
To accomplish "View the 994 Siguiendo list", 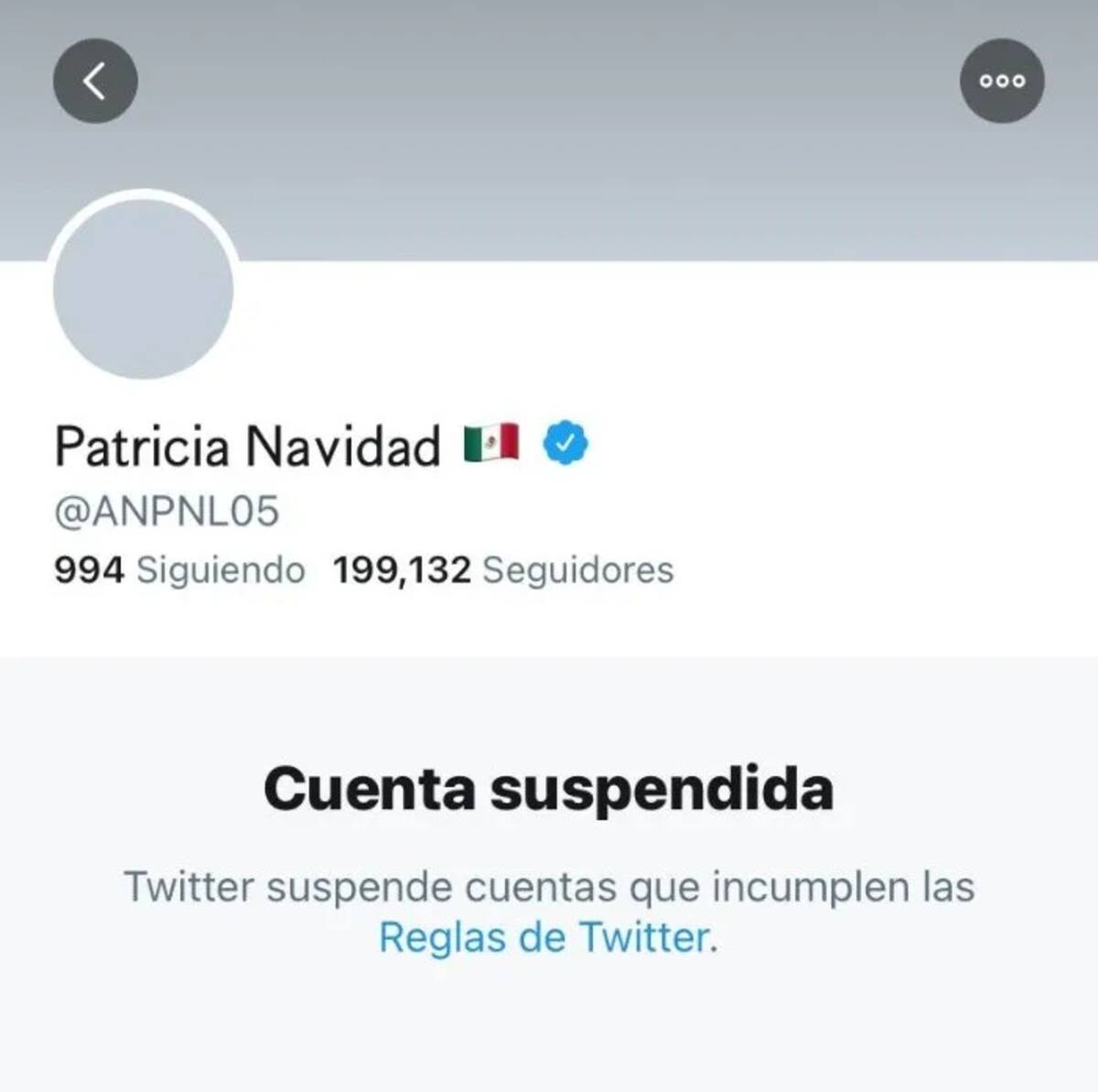I will pos(179,569).
